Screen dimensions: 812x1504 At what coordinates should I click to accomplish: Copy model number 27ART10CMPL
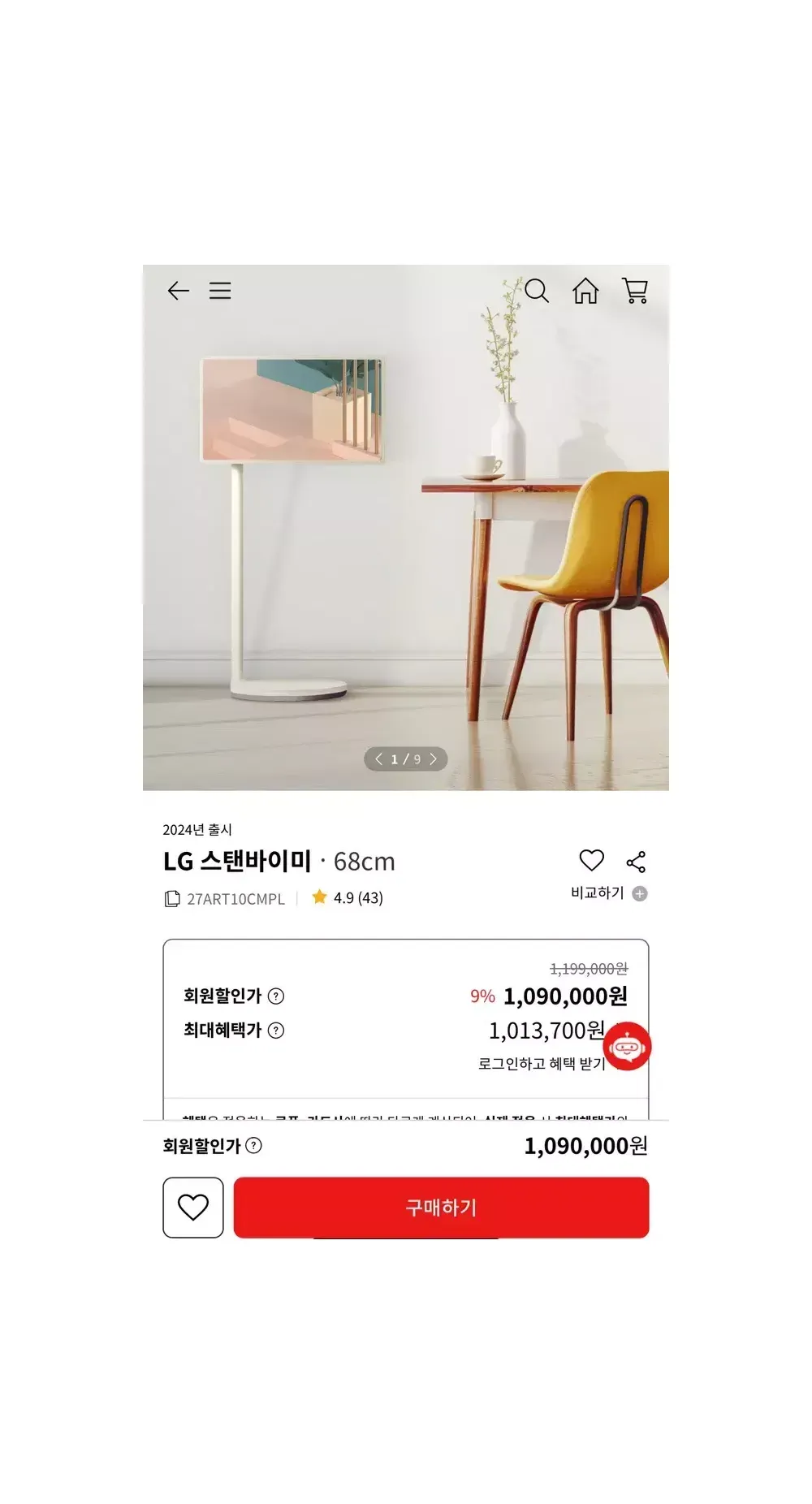pyautogui.click(x=172, y=898)
